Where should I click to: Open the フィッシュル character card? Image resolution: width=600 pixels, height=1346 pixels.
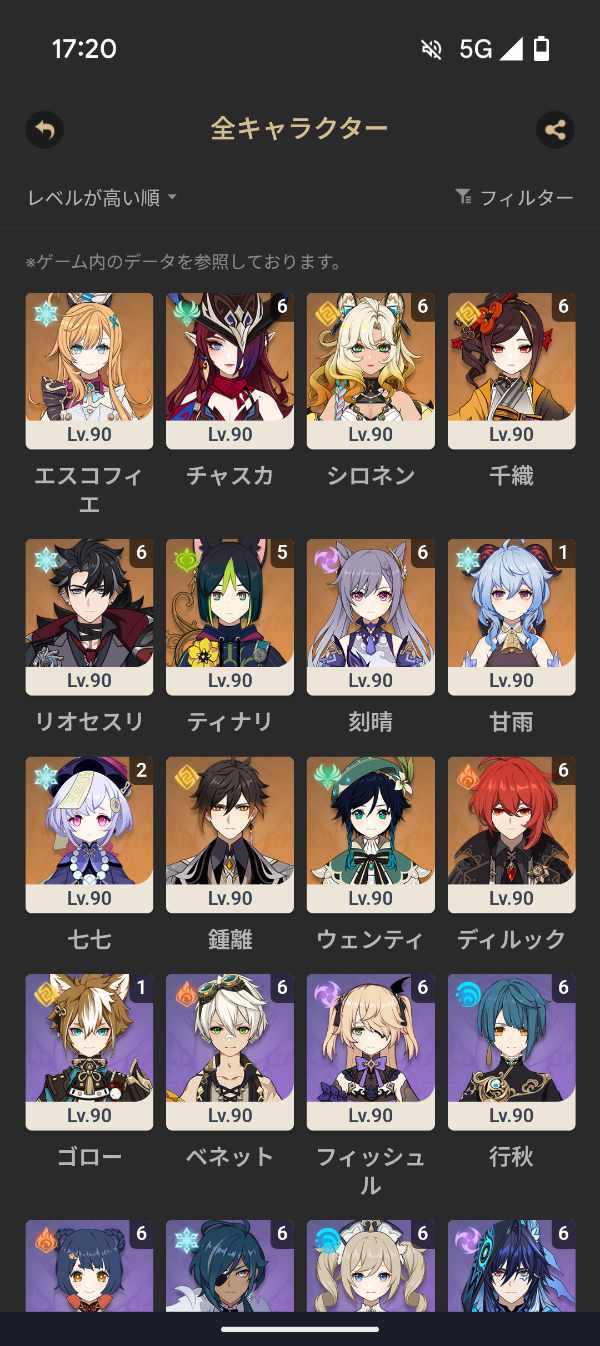point(371,1051)
